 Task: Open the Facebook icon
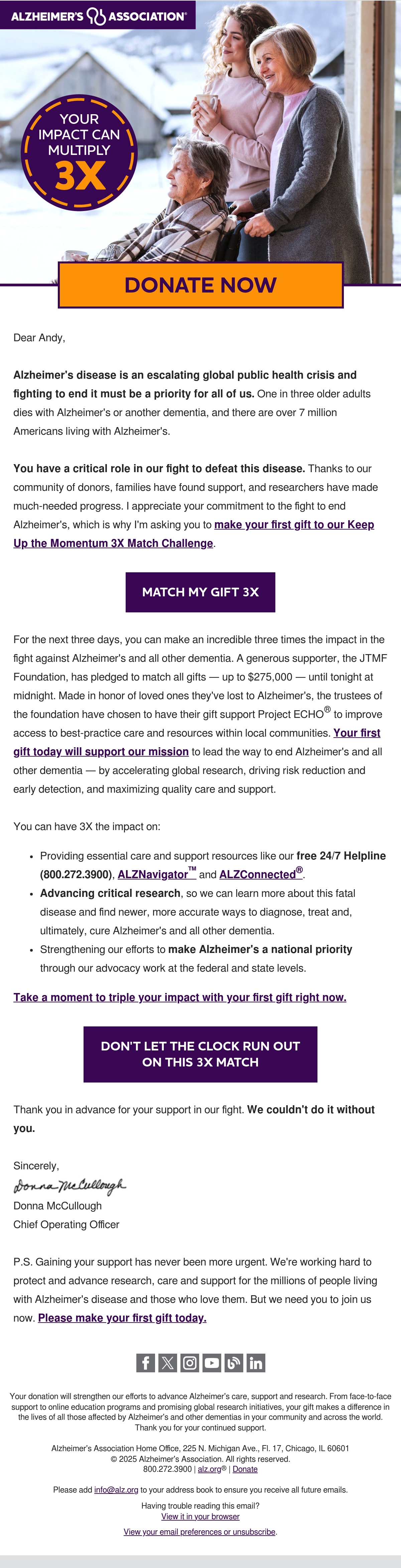click(x=146, y=1363)
